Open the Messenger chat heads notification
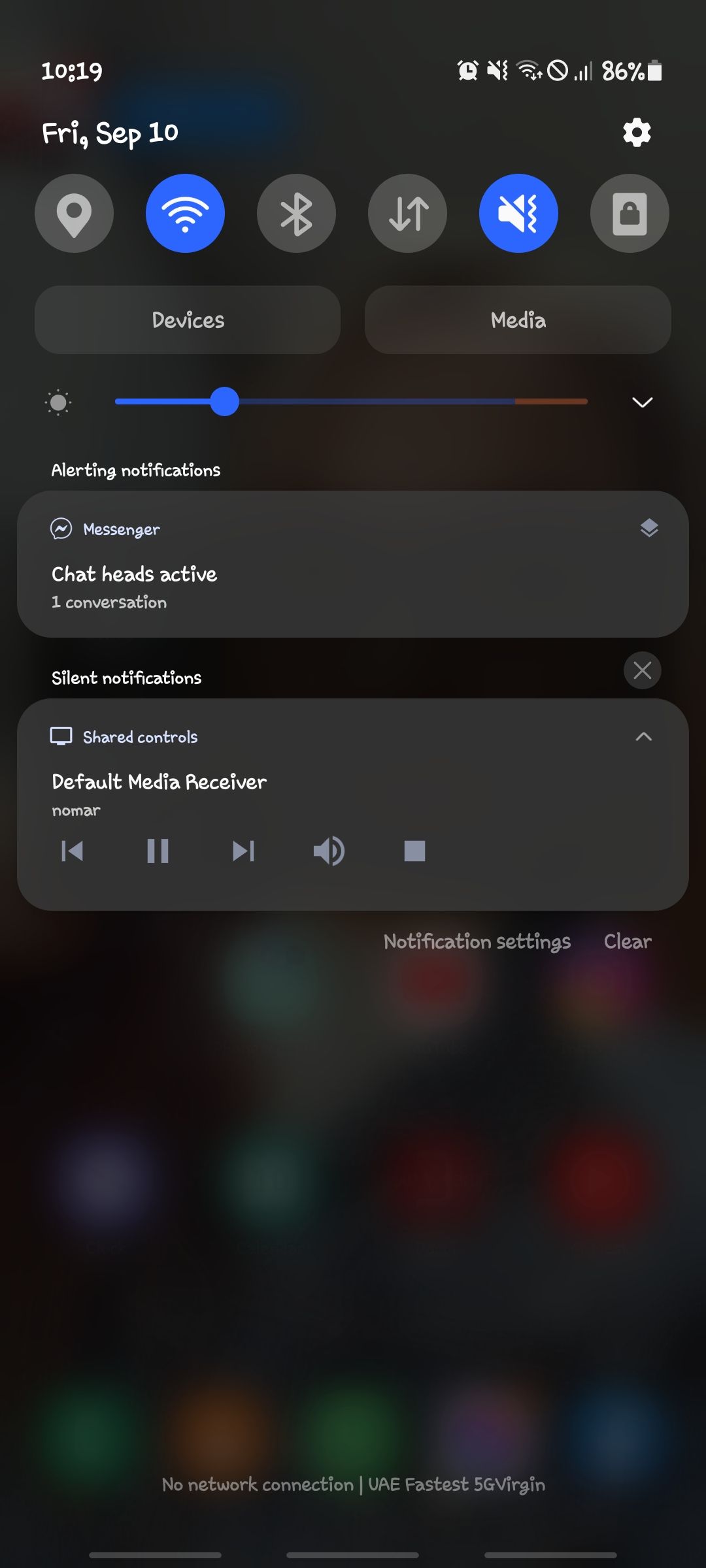This screenshot has width=706, height=1568. click(x=353, y=575)
